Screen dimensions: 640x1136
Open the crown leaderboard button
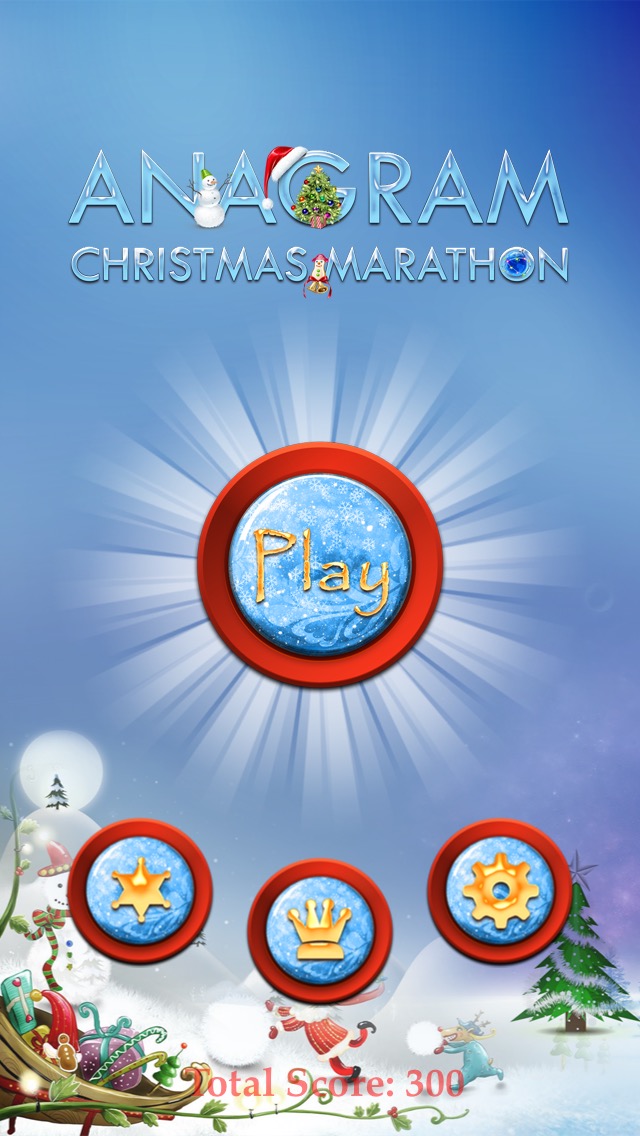(x=320, y=930)
